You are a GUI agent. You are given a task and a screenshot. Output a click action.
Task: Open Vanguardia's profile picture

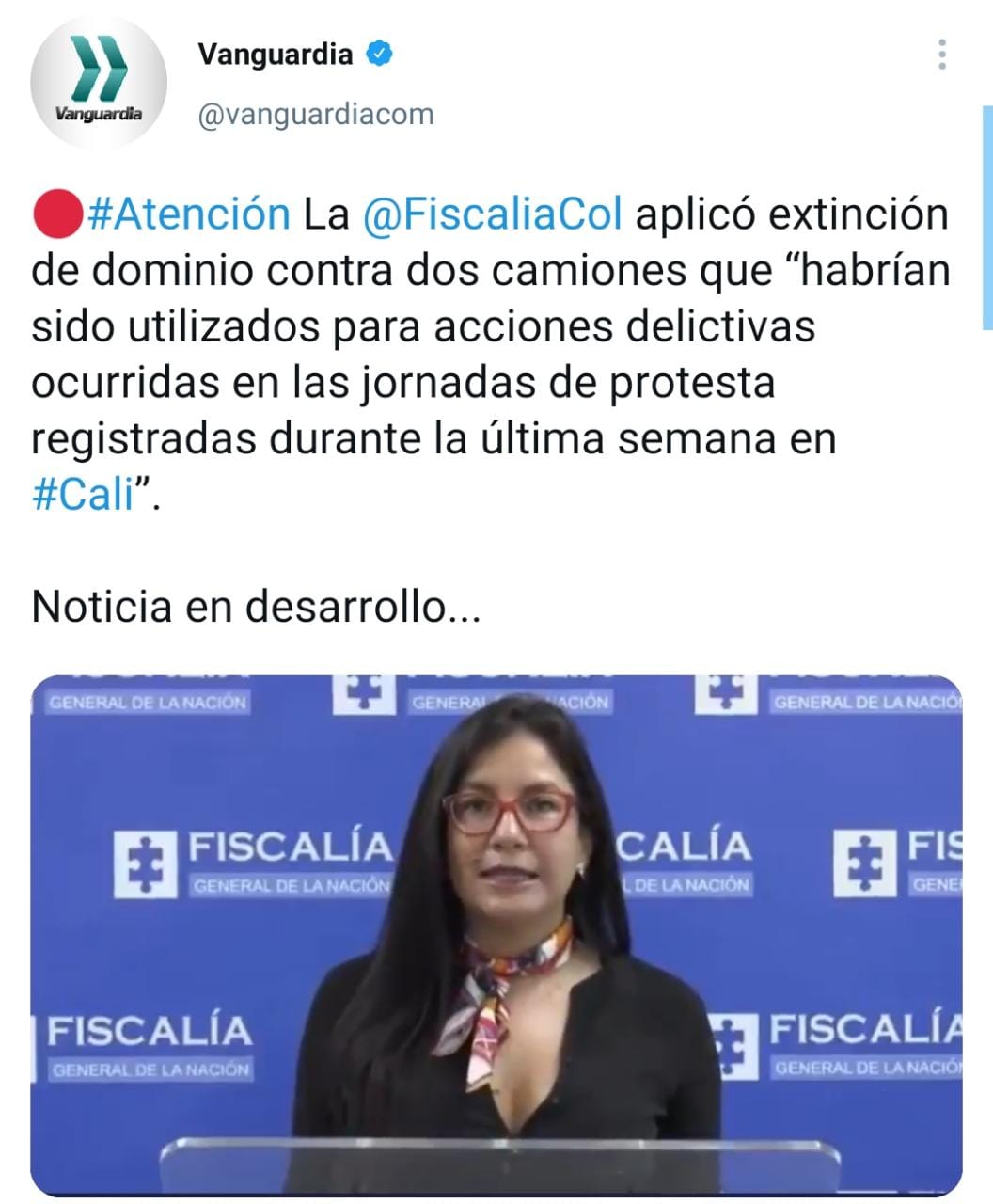[x=99, y=83]
